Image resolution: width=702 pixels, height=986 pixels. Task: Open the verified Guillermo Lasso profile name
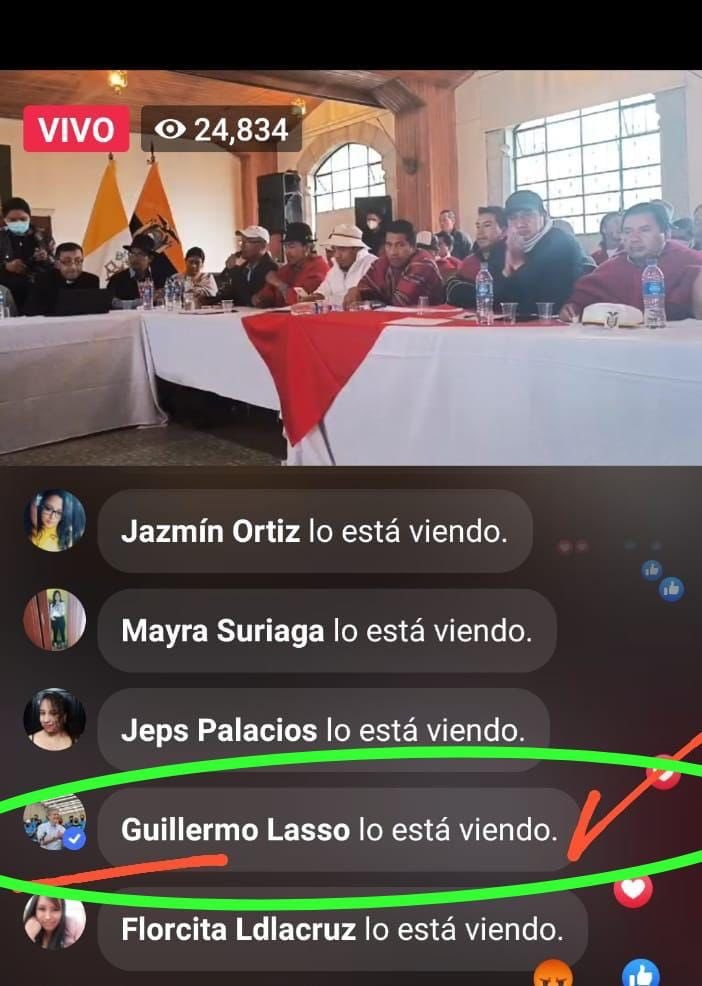click(235, 830)
